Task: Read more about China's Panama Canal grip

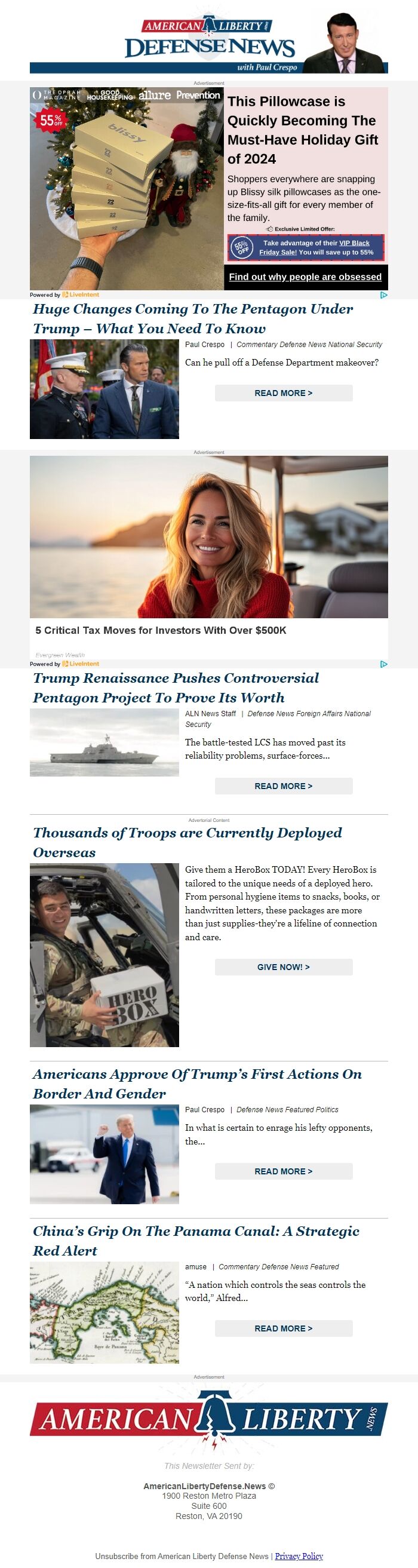Action: point(283,1328)
